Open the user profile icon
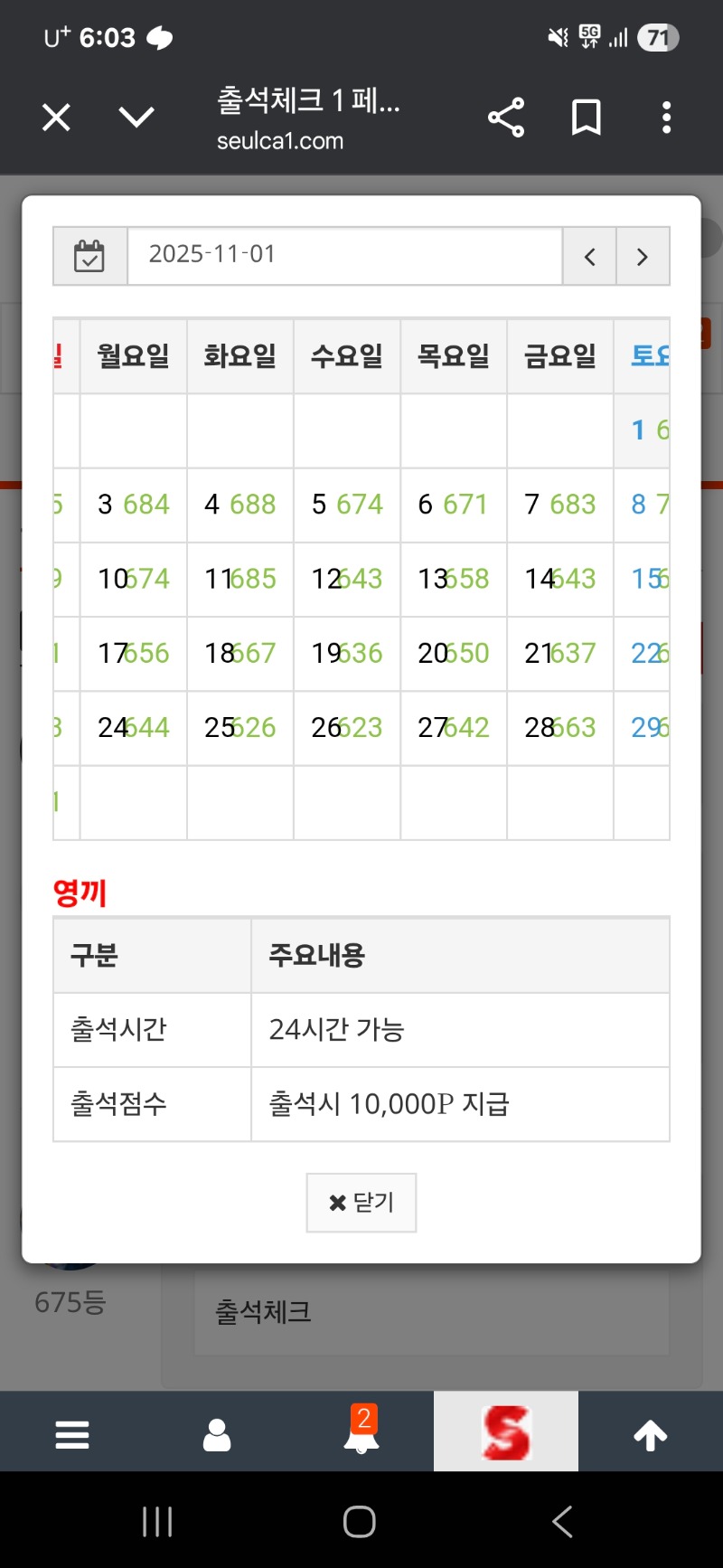Image resolution: width=723 pixels, height=1568 pixels. tap(217, 1434)
